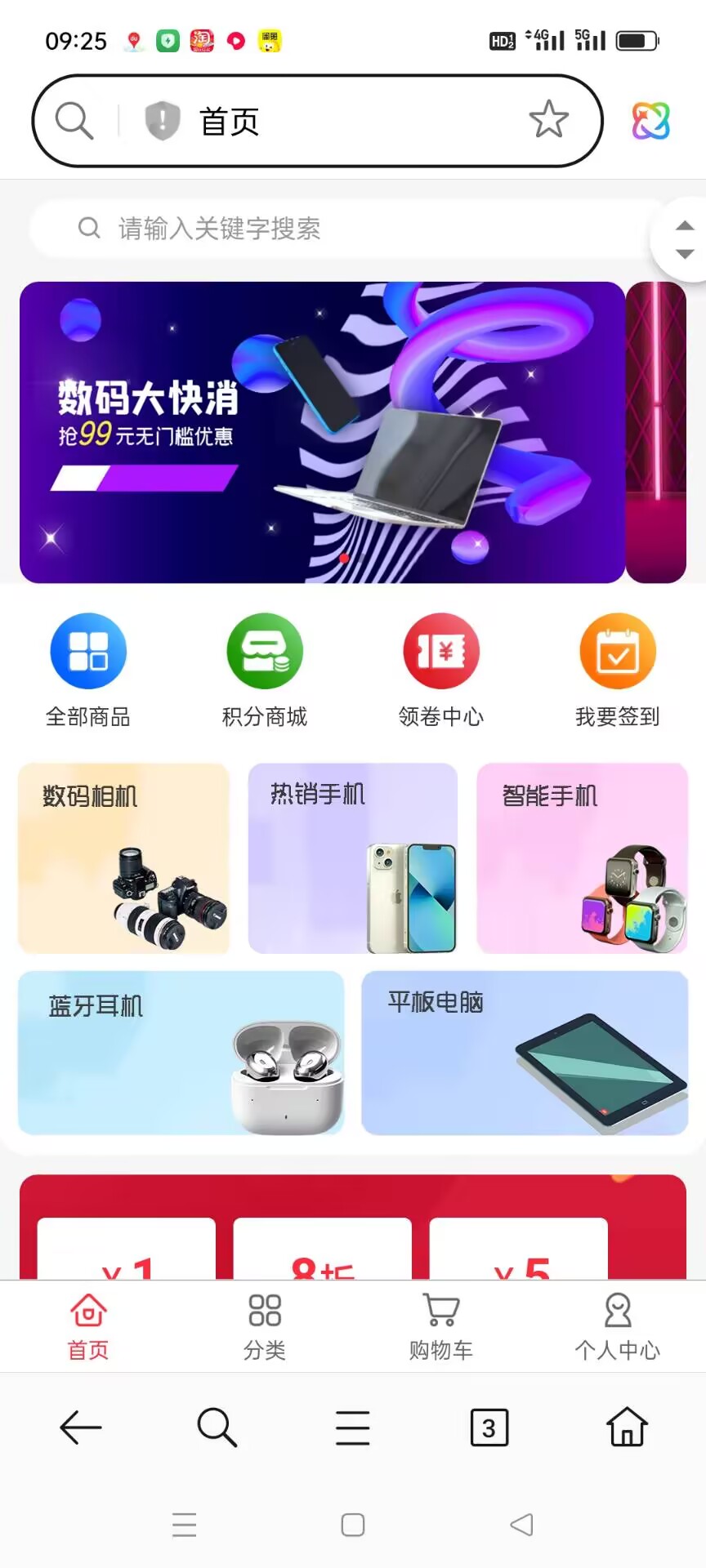The image size is (706, 1568).
Task: Open the browser multi-window colorful icon
Action: tap(650, 120)
